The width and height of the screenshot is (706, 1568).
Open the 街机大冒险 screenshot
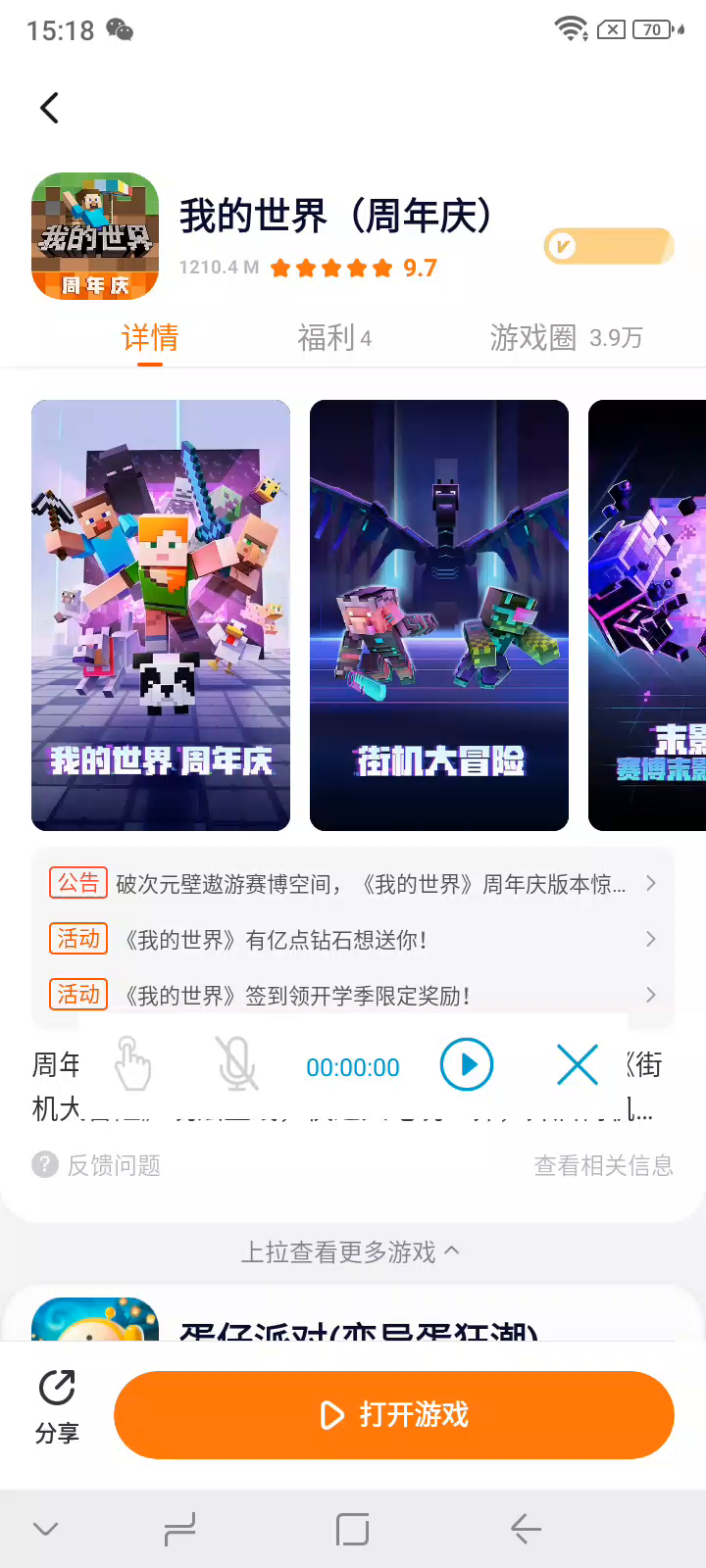tap(439, 614)
